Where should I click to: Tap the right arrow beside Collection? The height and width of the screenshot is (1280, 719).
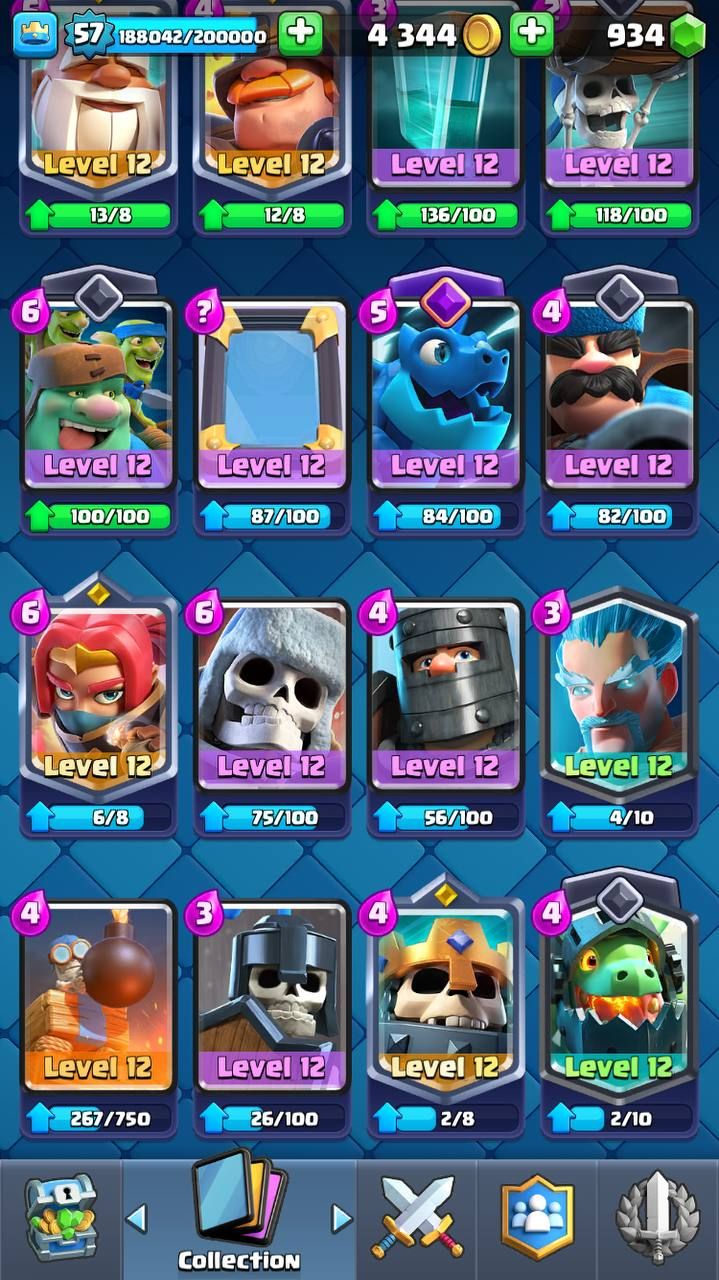click(x=342, y=1219)
